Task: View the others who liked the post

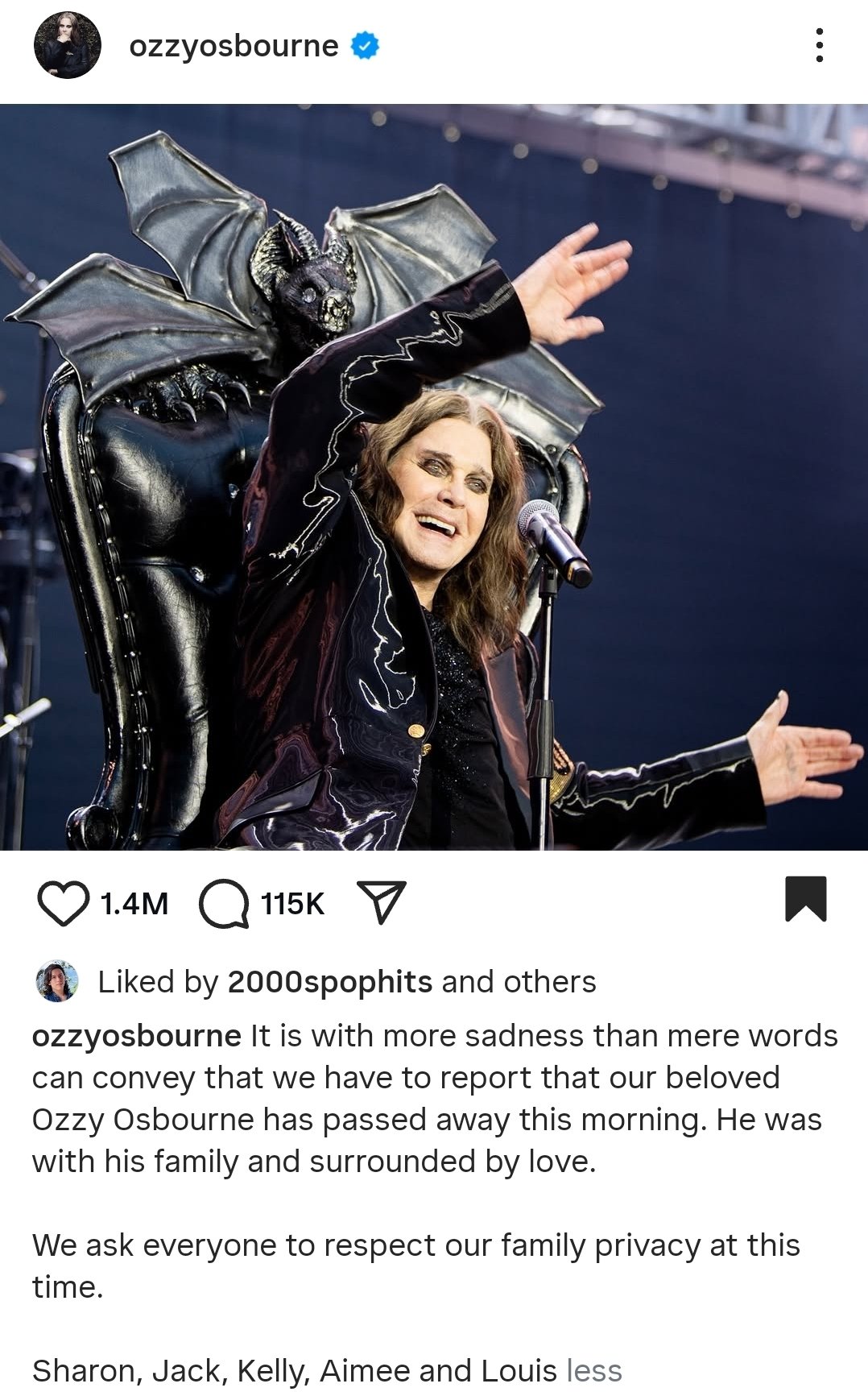Action: tap(550, 982)
